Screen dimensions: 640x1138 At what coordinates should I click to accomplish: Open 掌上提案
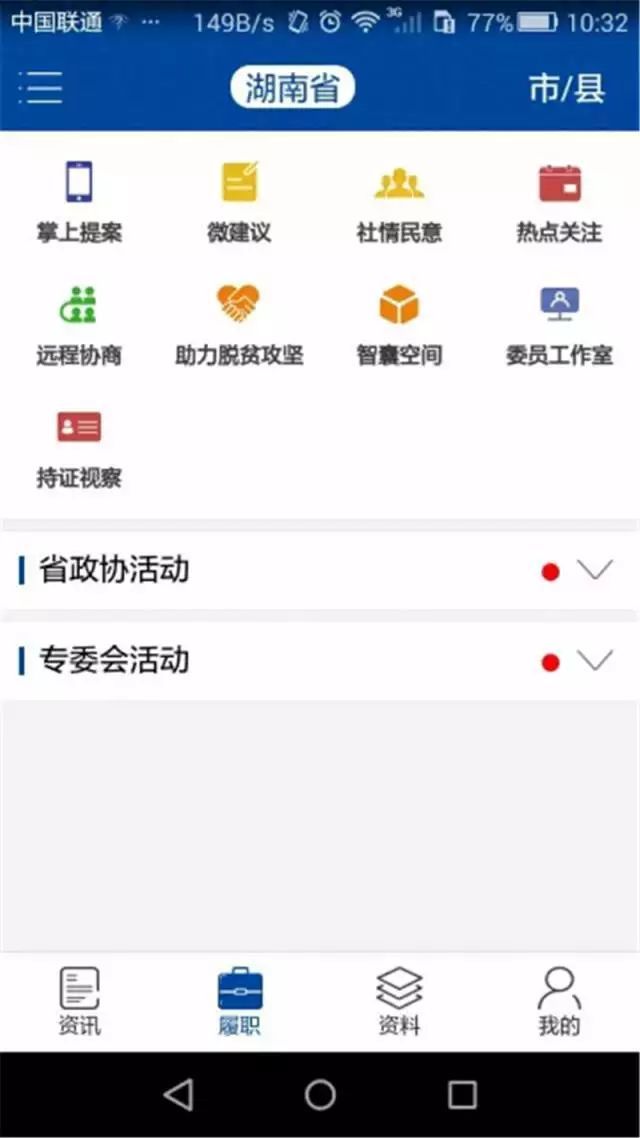click(x=79, y=203)
